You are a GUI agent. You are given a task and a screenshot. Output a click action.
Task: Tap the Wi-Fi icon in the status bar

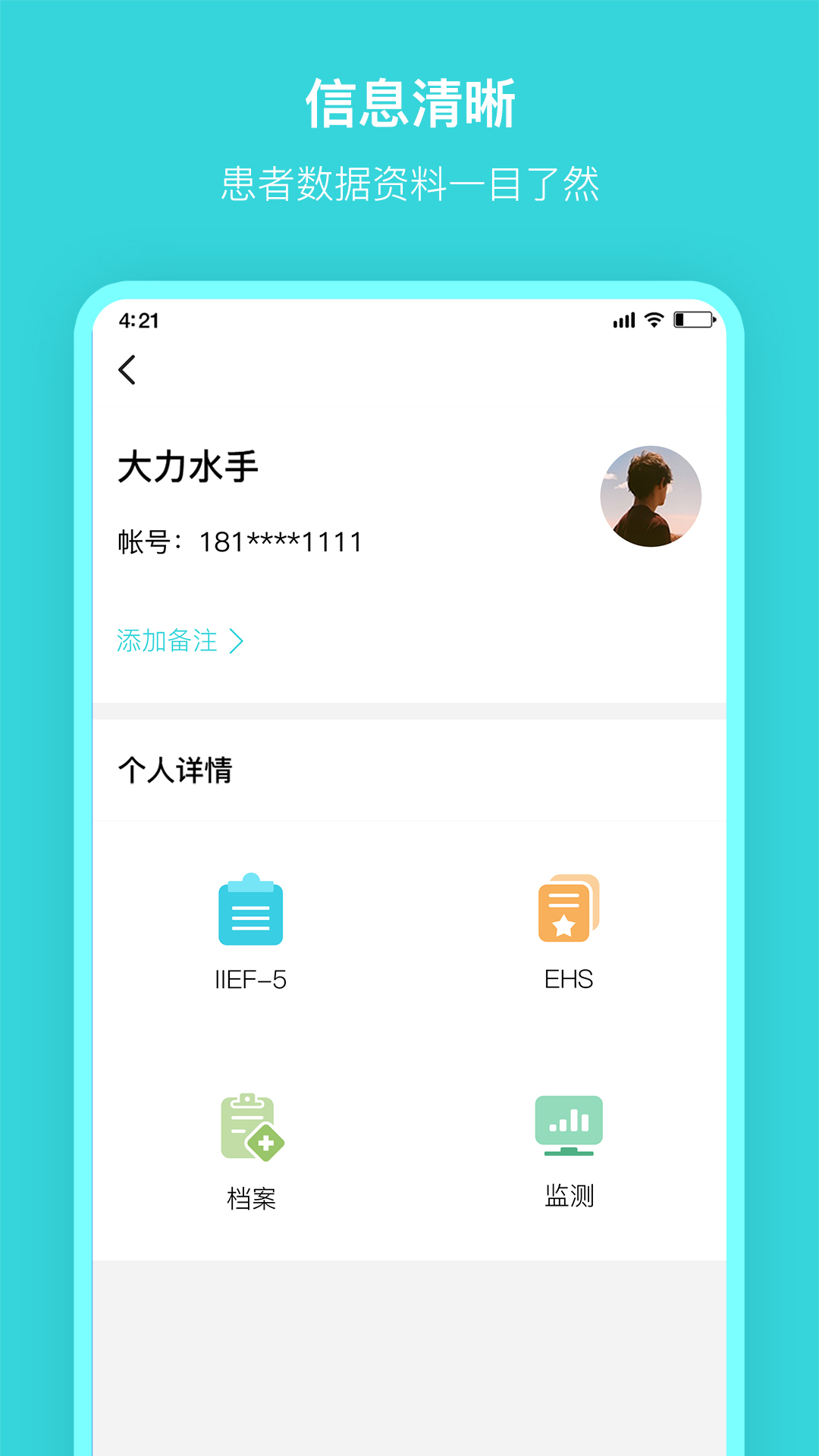[x=653, y=321]
